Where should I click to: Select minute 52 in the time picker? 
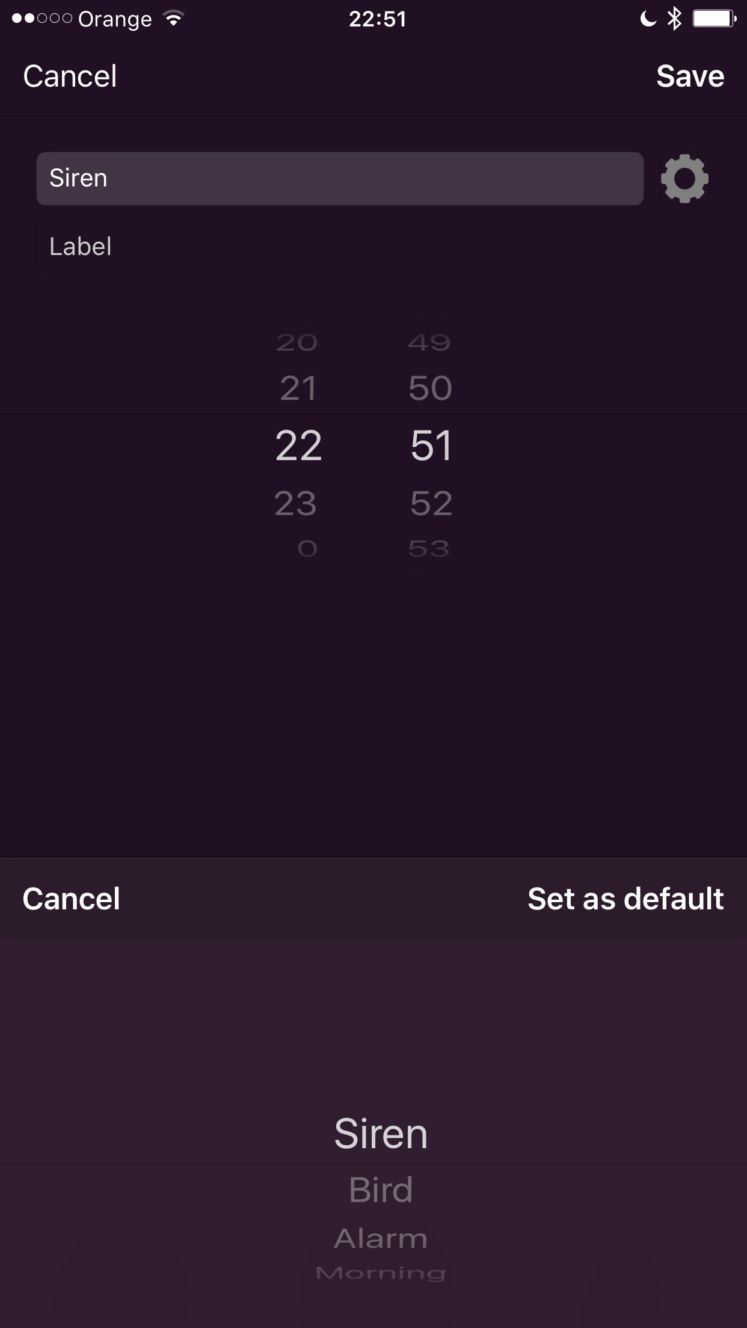coord(431,503)
